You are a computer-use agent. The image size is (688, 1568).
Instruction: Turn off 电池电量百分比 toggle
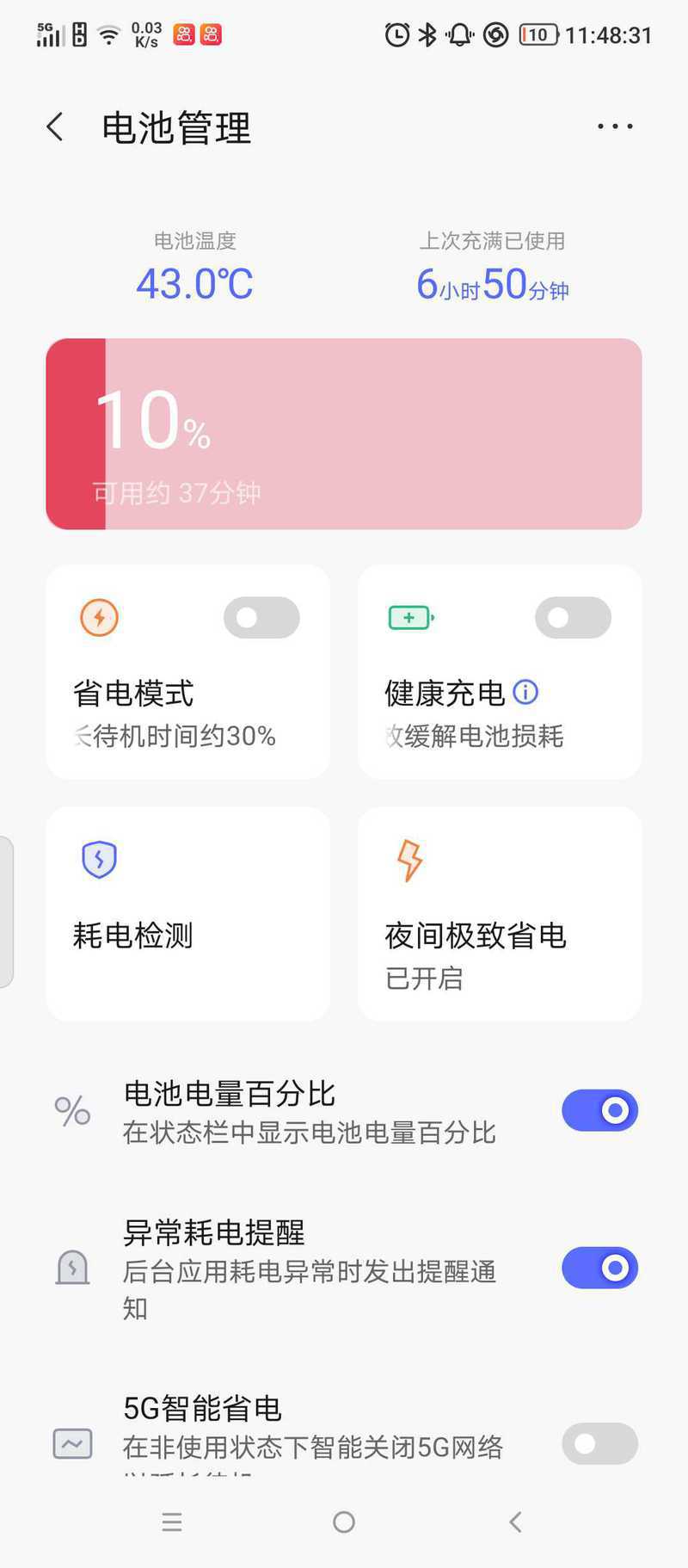point(599,1110)
